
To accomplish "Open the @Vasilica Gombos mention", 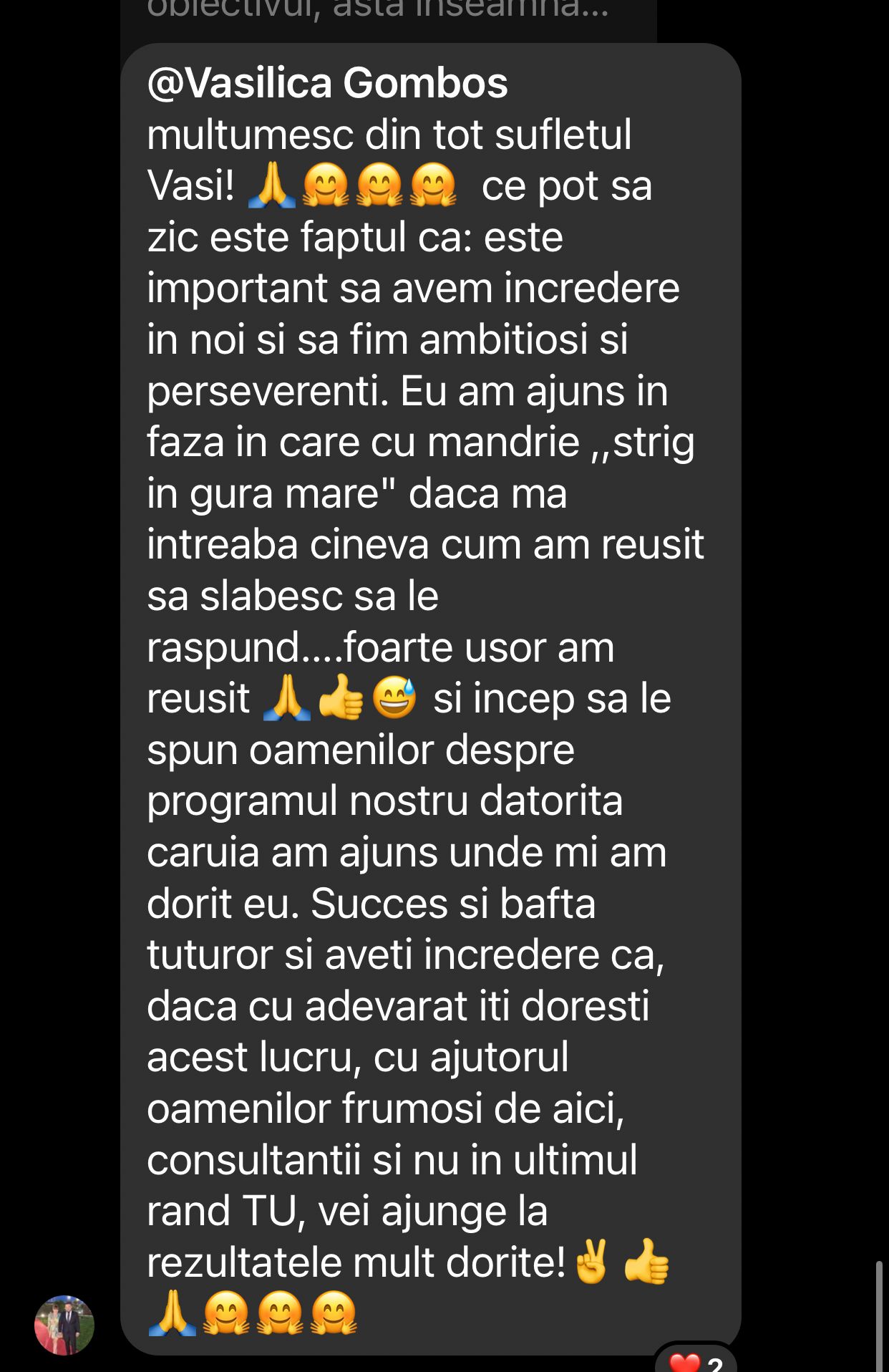I will click(x=327, y=83).
